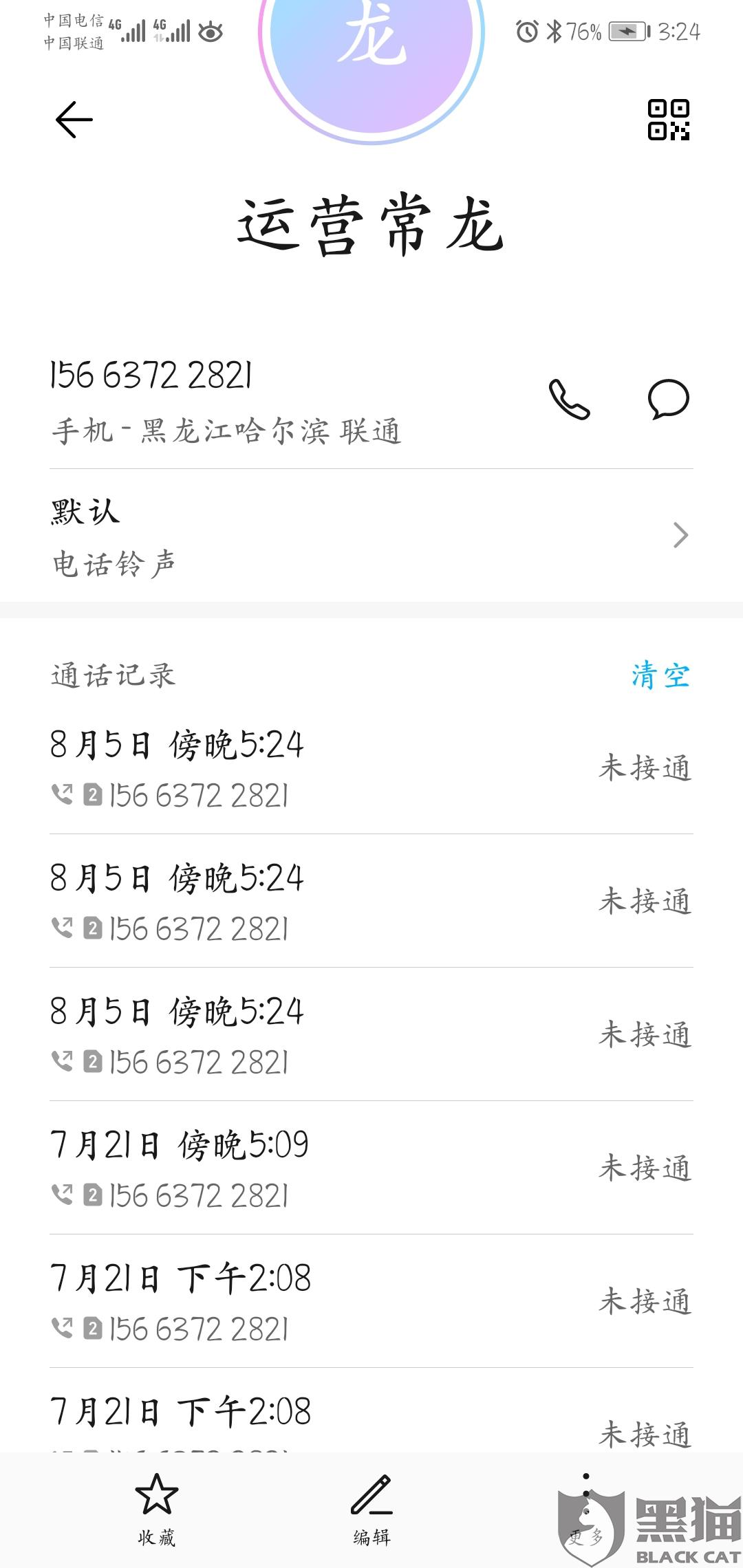Open the 7月21日 傍晚5:09 call record

(371, 1168)
